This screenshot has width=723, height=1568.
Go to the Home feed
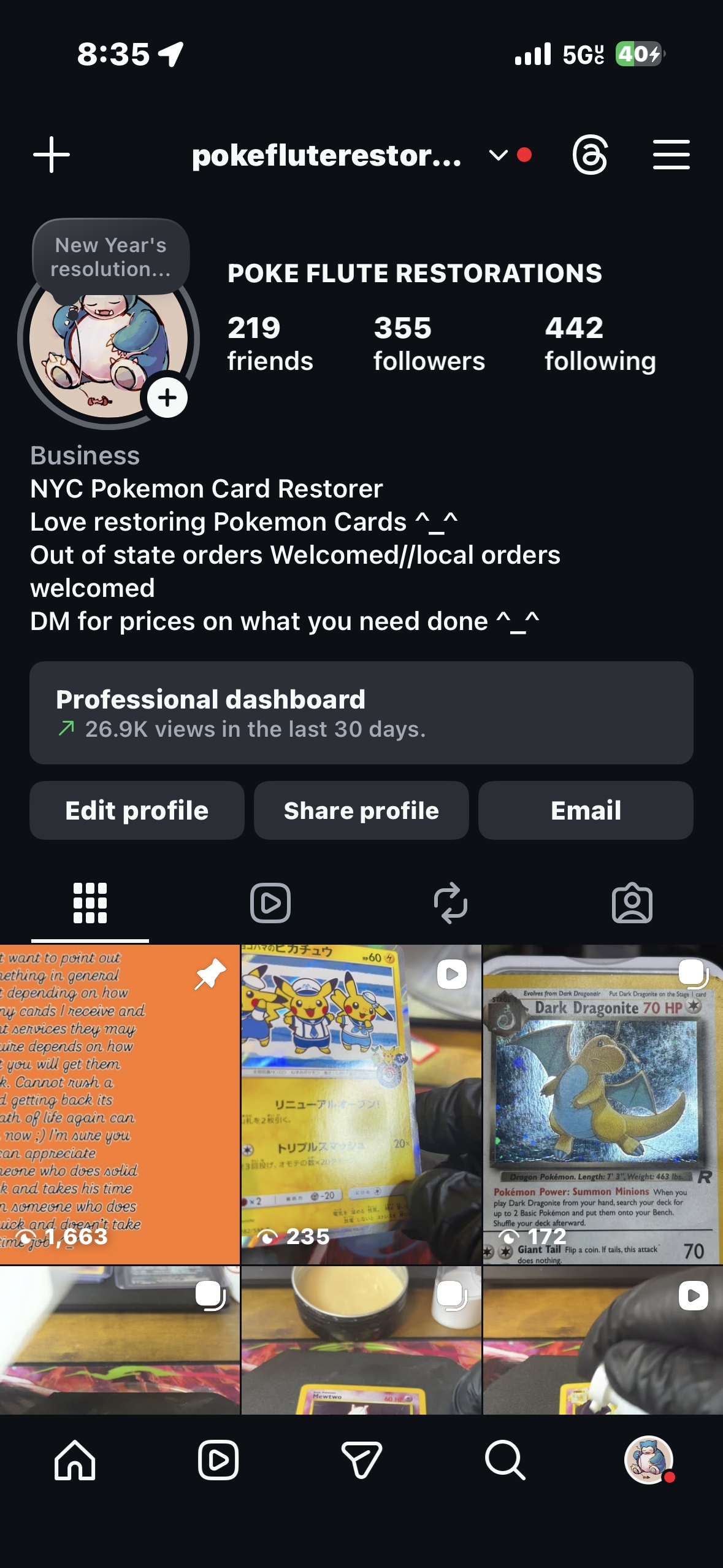pos(75,1460)
